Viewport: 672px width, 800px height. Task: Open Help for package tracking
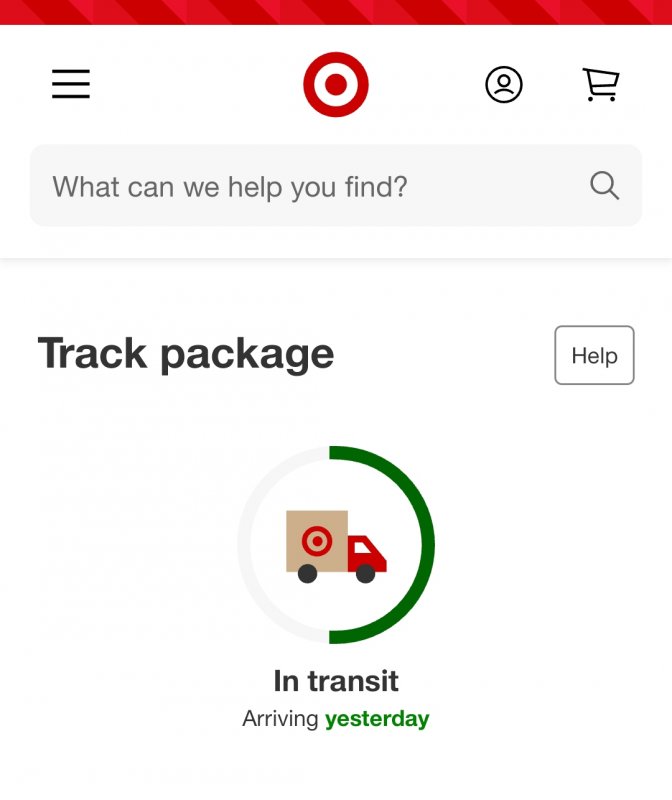[594, 355]
